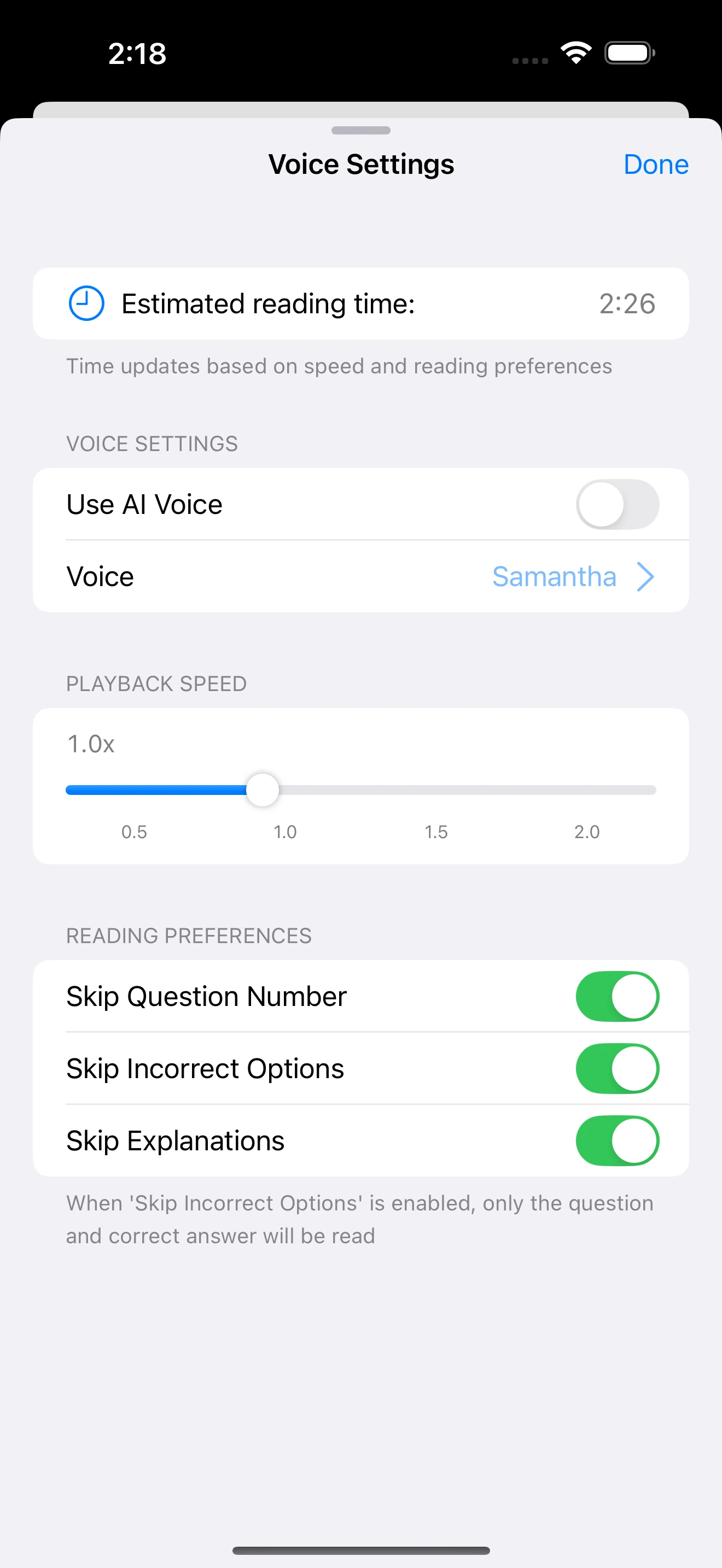Toggle Use AI Voice on
Viewport: 722px width, 1568px height.
click(616, 504)
